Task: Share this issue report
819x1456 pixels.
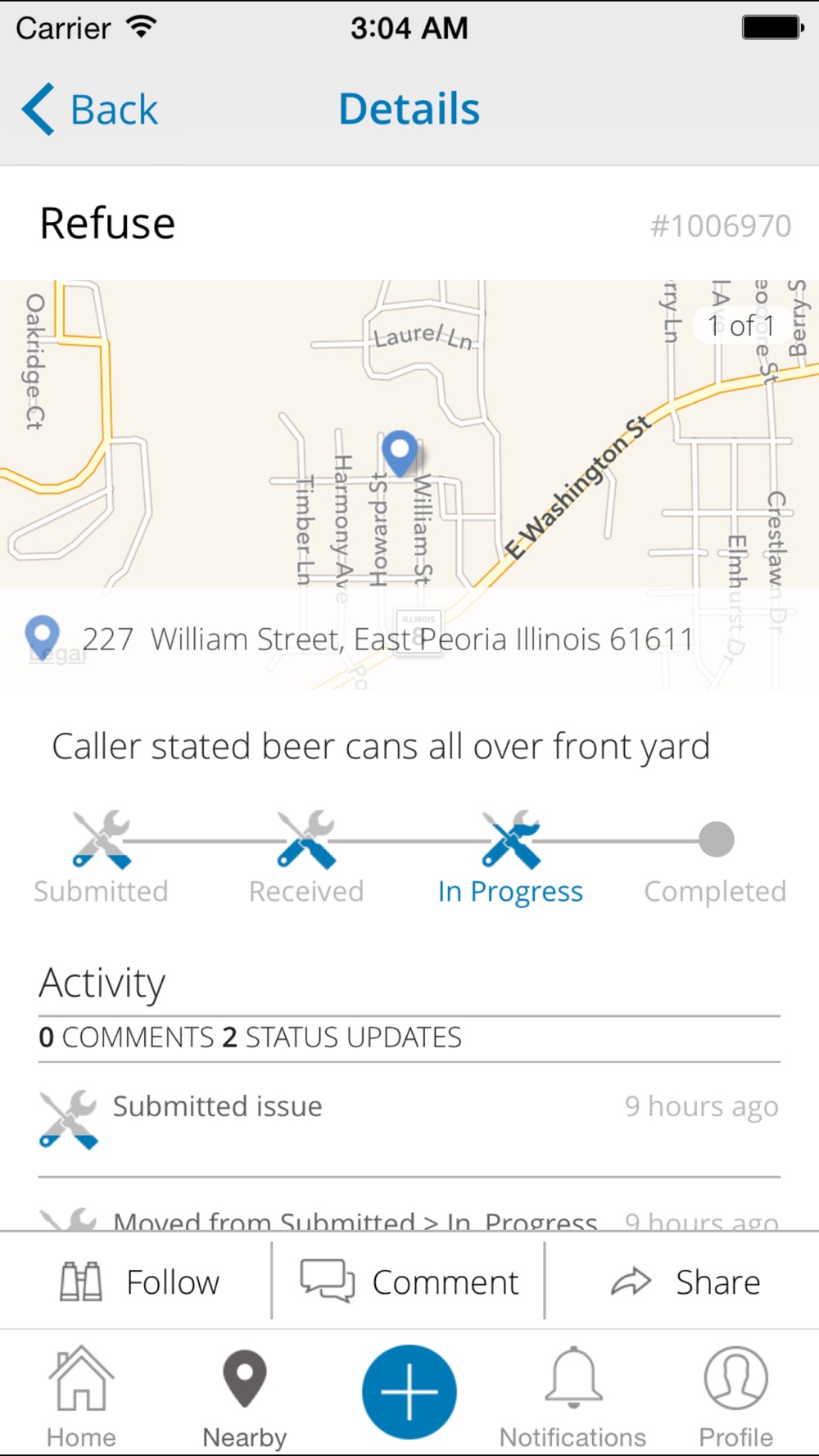Action: [685, 1282]
